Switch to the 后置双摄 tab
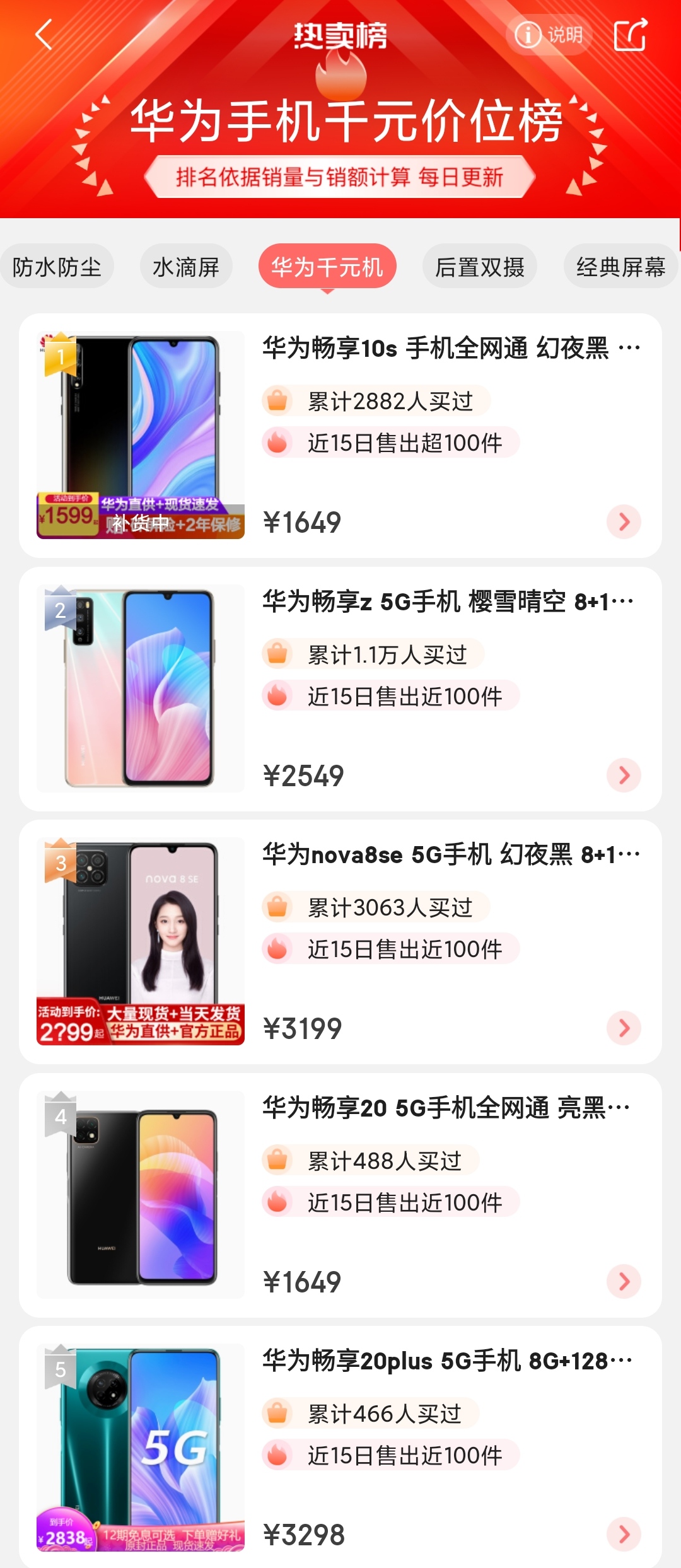Image resolution: width=681 pixels, height=1568 pixels. point(479,265)
